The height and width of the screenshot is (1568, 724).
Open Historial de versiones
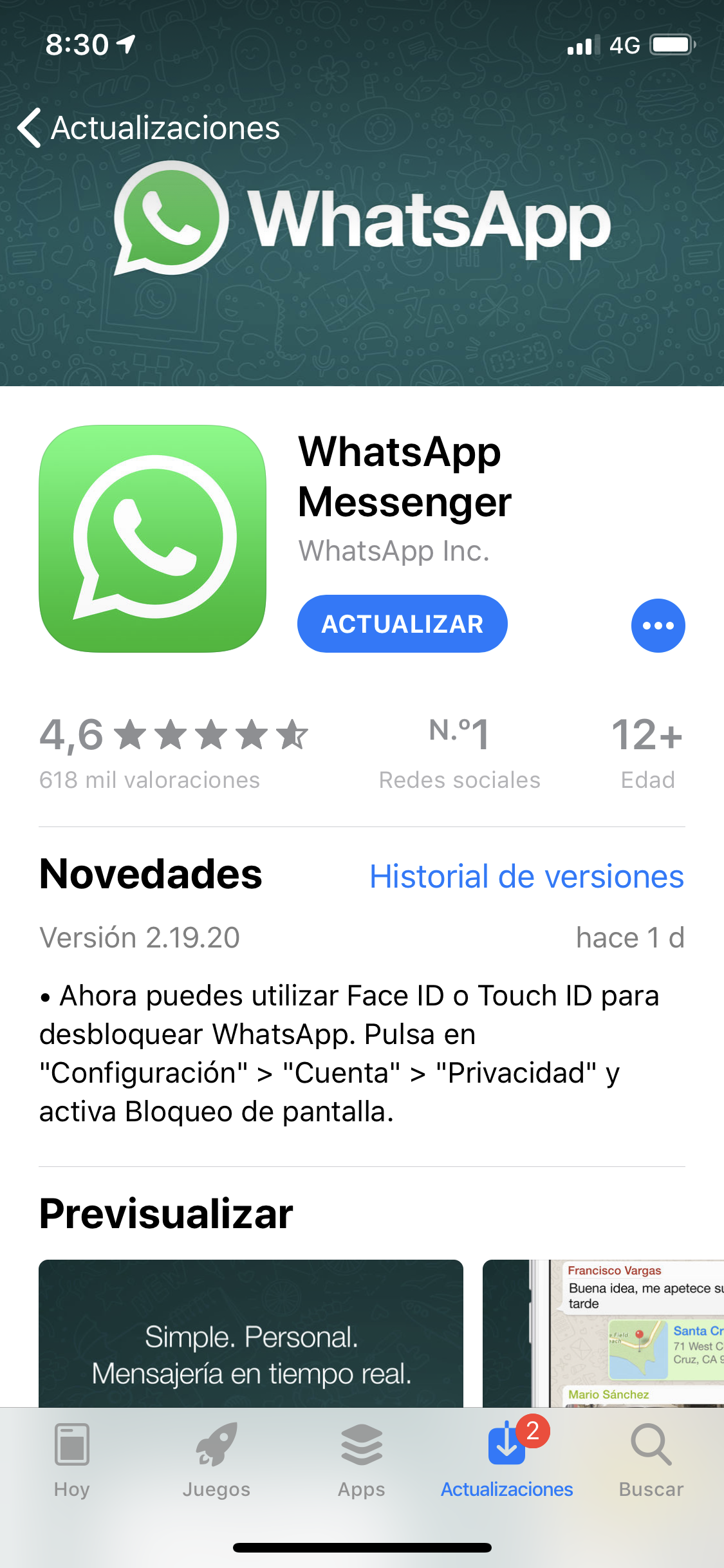[526, 877]
